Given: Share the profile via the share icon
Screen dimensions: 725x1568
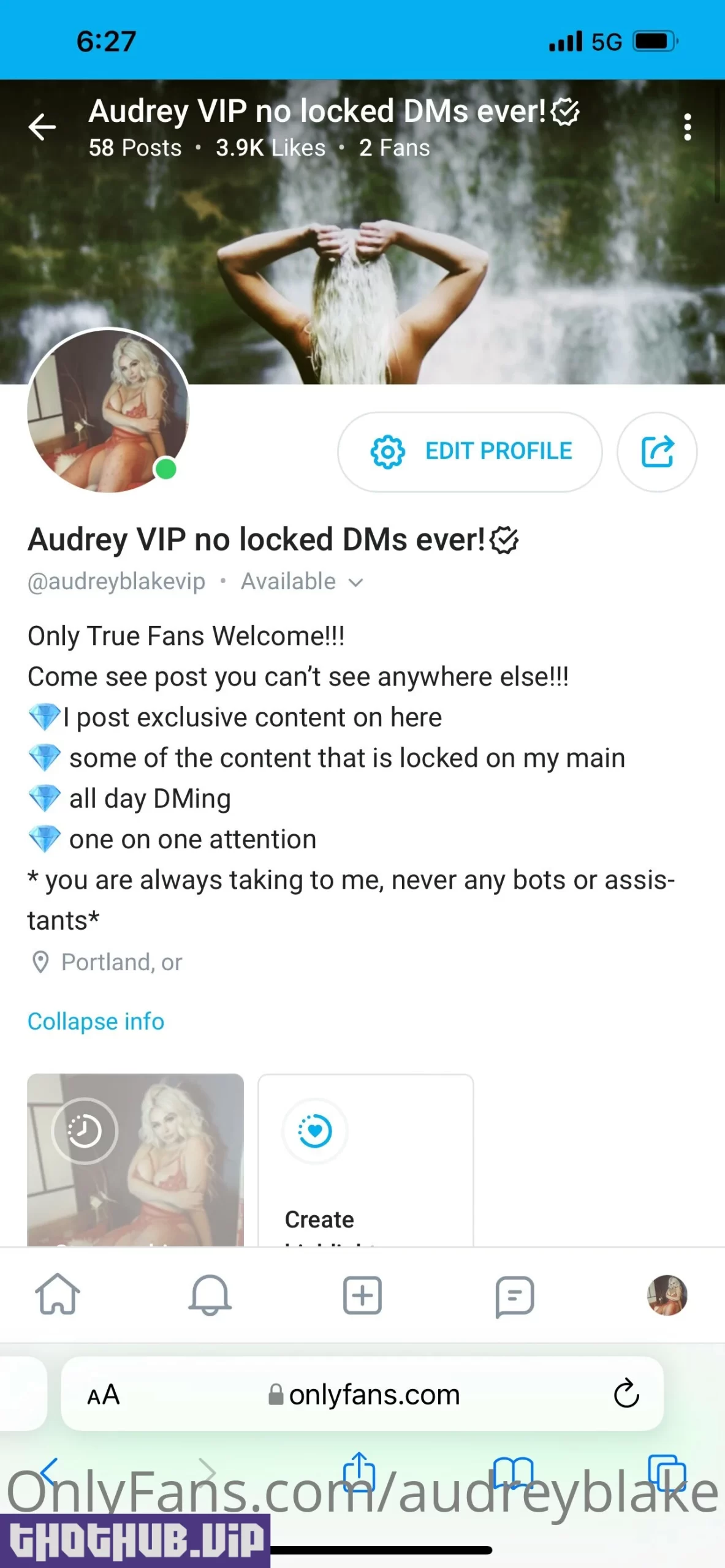Looking at the screenshot, I should coord(657,452).
